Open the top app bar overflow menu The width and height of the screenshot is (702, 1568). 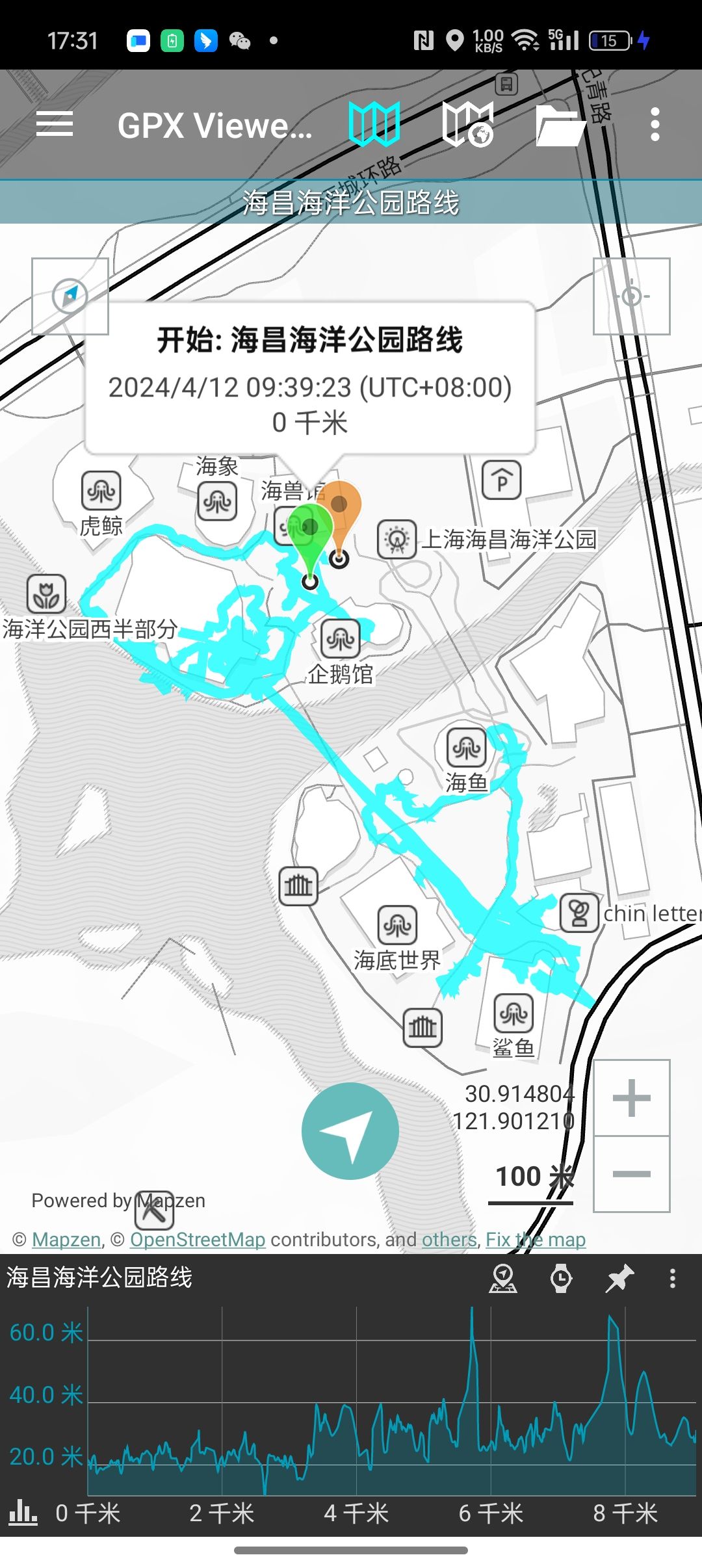pos(655,124)
